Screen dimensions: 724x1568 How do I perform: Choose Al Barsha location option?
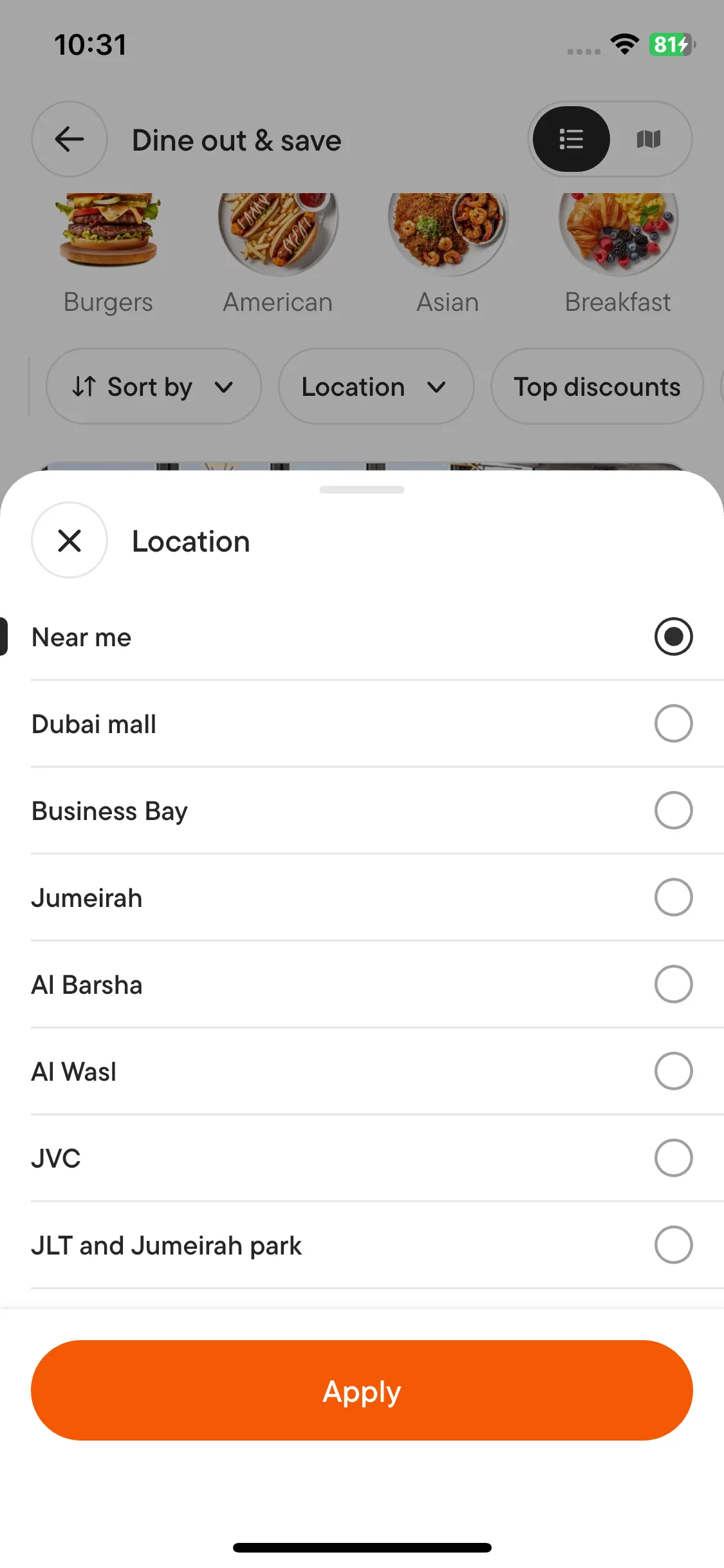[x=673, y=984]
